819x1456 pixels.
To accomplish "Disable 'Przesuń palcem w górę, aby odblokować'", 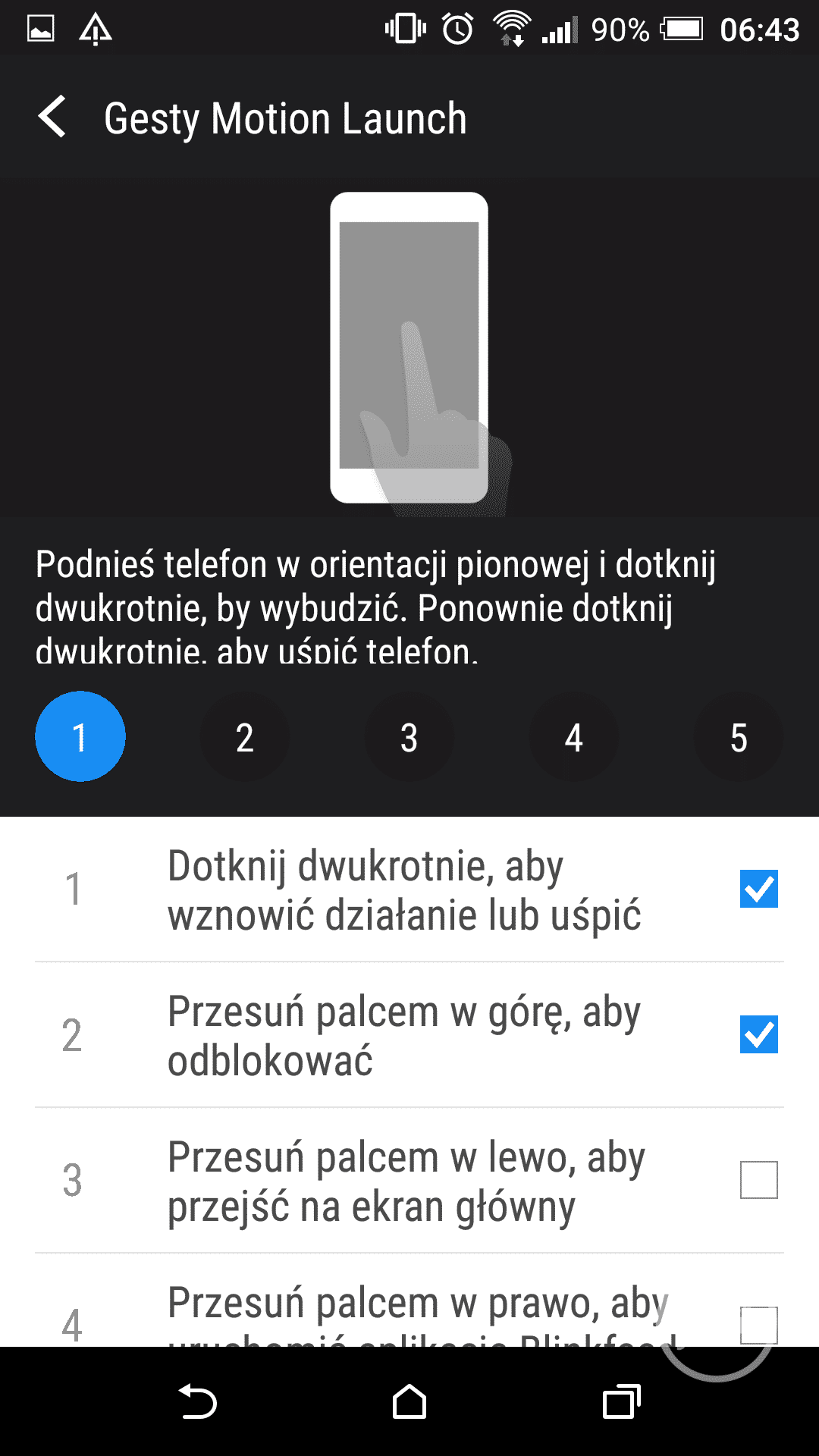I will [758, 1034].
